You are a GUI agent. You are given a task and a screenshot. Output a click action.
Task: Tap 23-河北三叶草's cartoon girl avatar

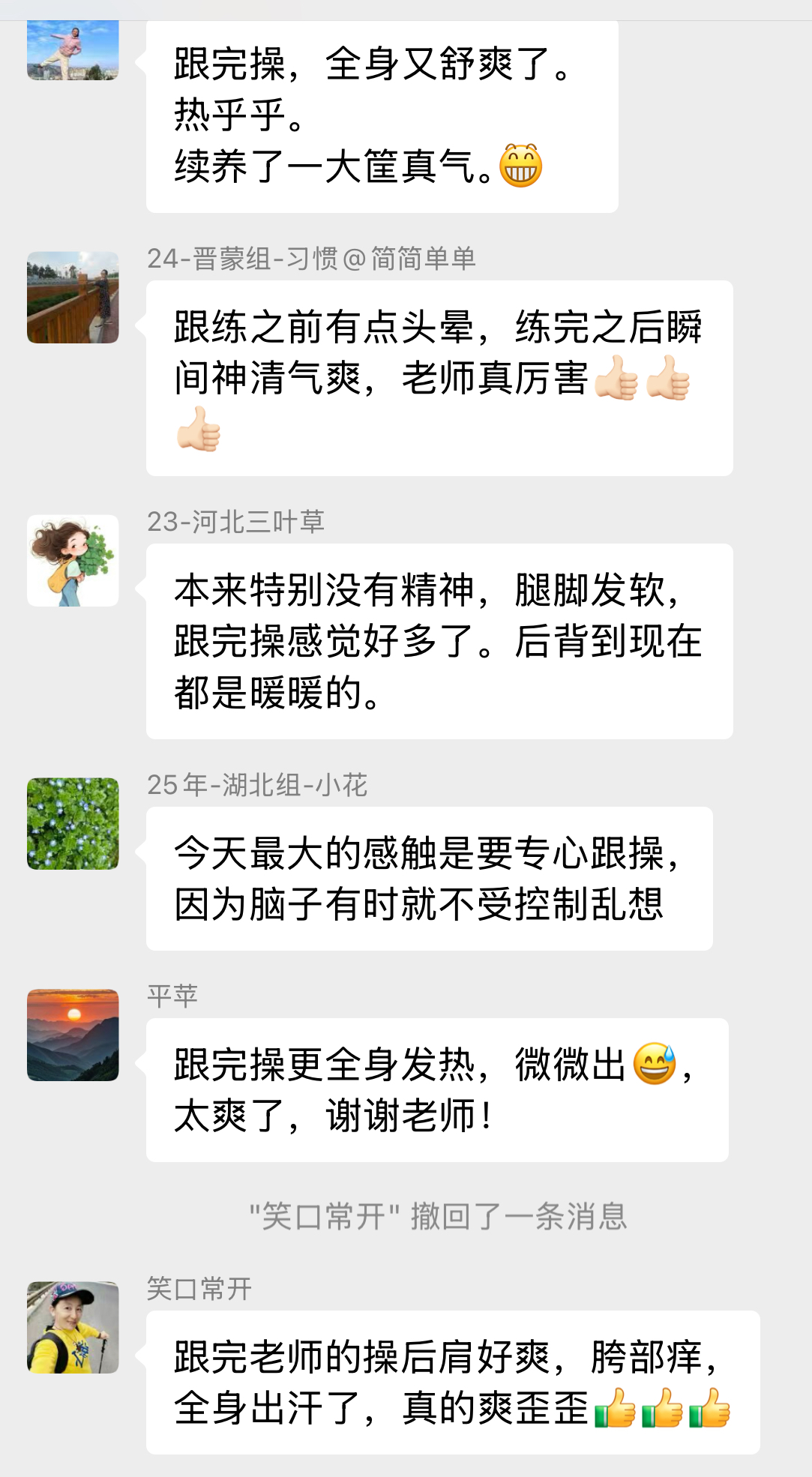click(73, 561)
